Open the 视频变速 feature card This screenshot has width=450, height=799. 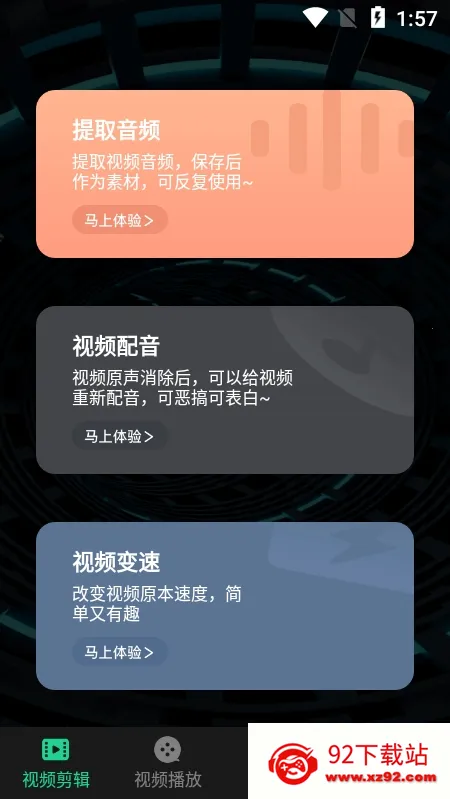click(225, 606)
